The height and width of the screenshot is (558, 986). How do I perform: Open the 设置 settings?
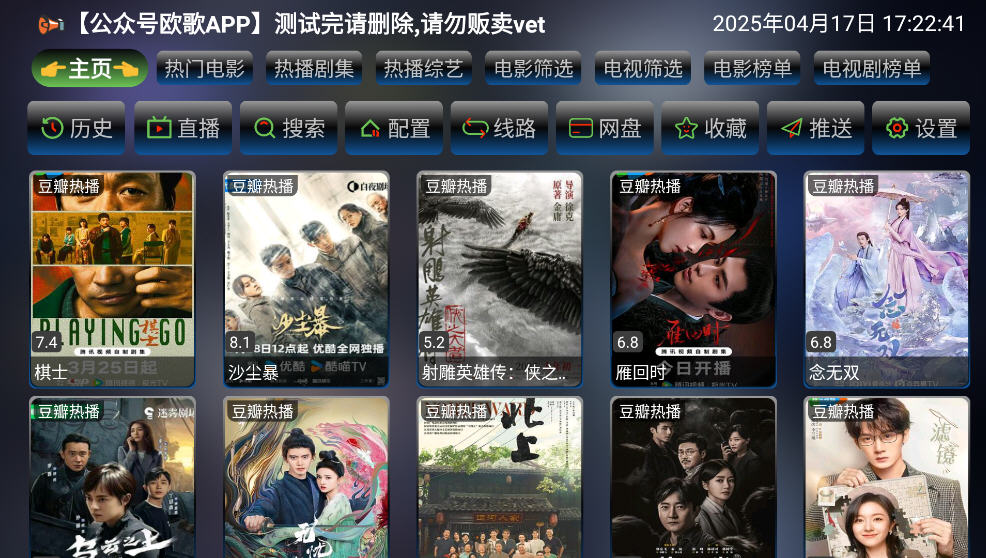921,128
